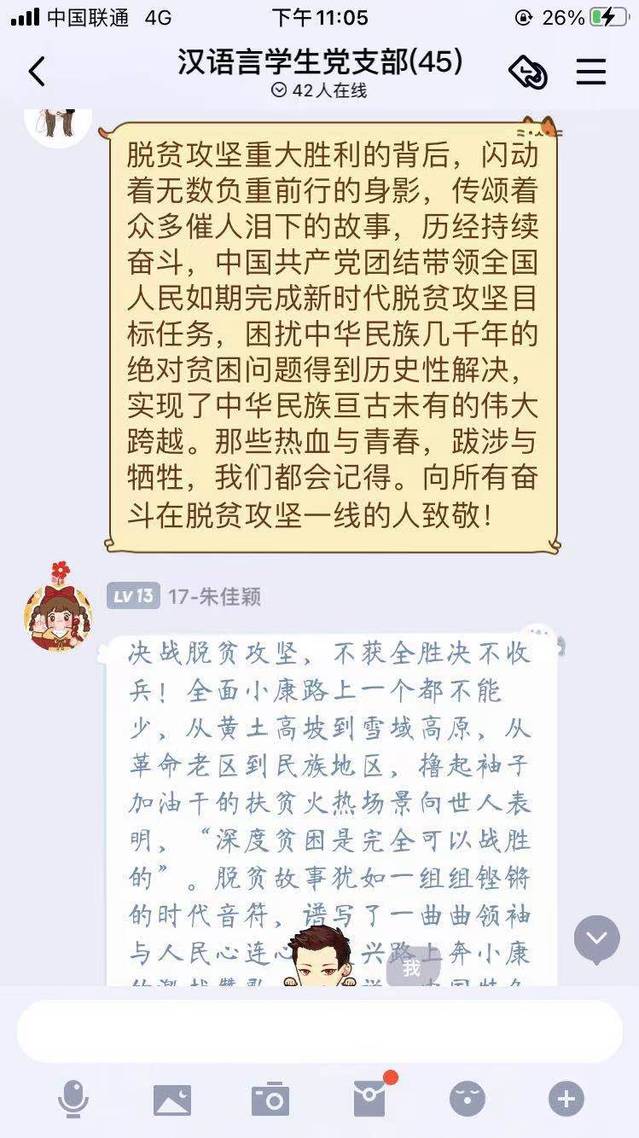This screenshot has height=1138, width=639.
Task: Open the group chat menu
Action: pos(591,72)
